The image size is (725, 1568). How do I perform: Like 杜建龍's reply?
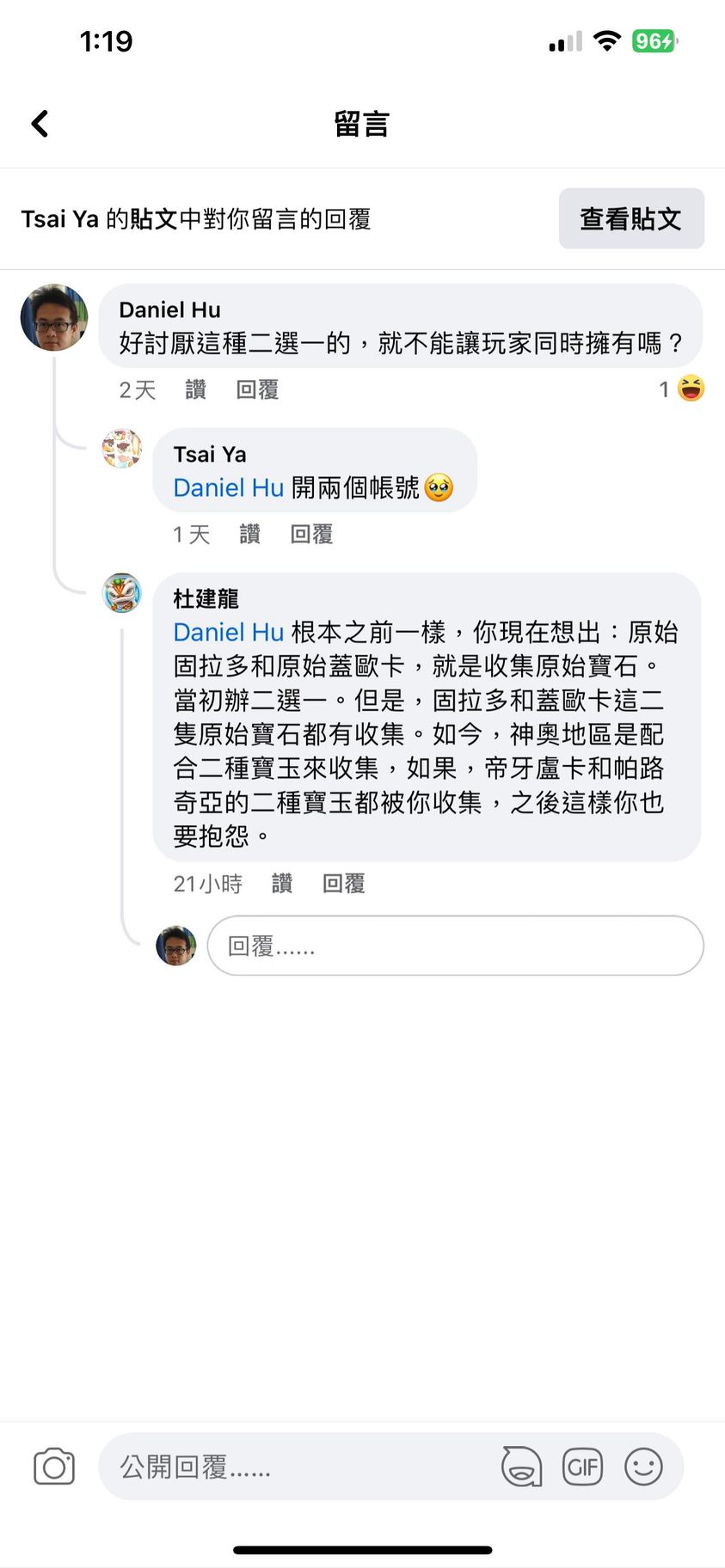pos(281,884)
